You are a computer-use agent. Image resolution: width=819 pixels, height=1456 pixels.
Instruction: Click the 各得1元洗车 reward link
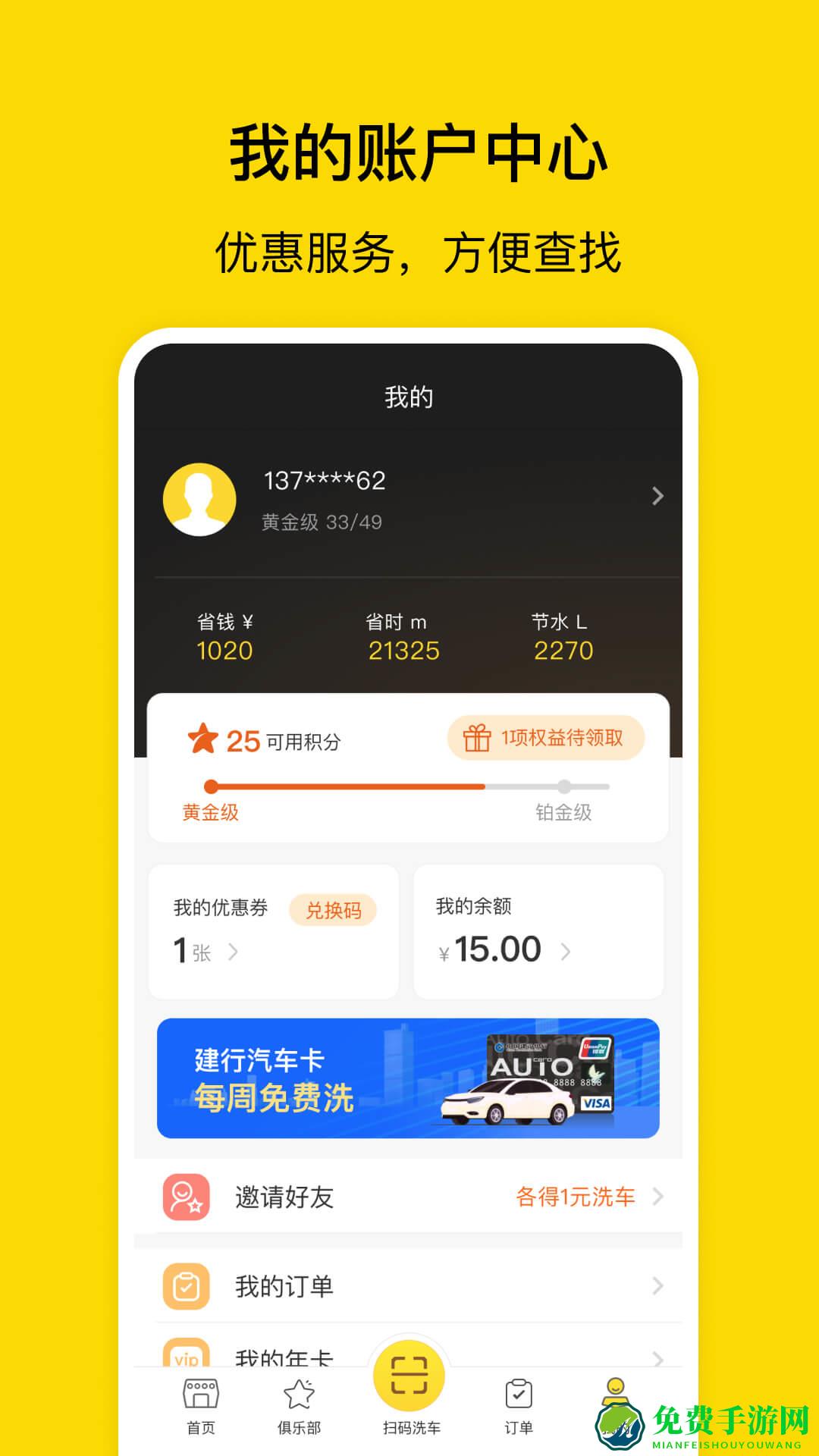[576, 1196]
